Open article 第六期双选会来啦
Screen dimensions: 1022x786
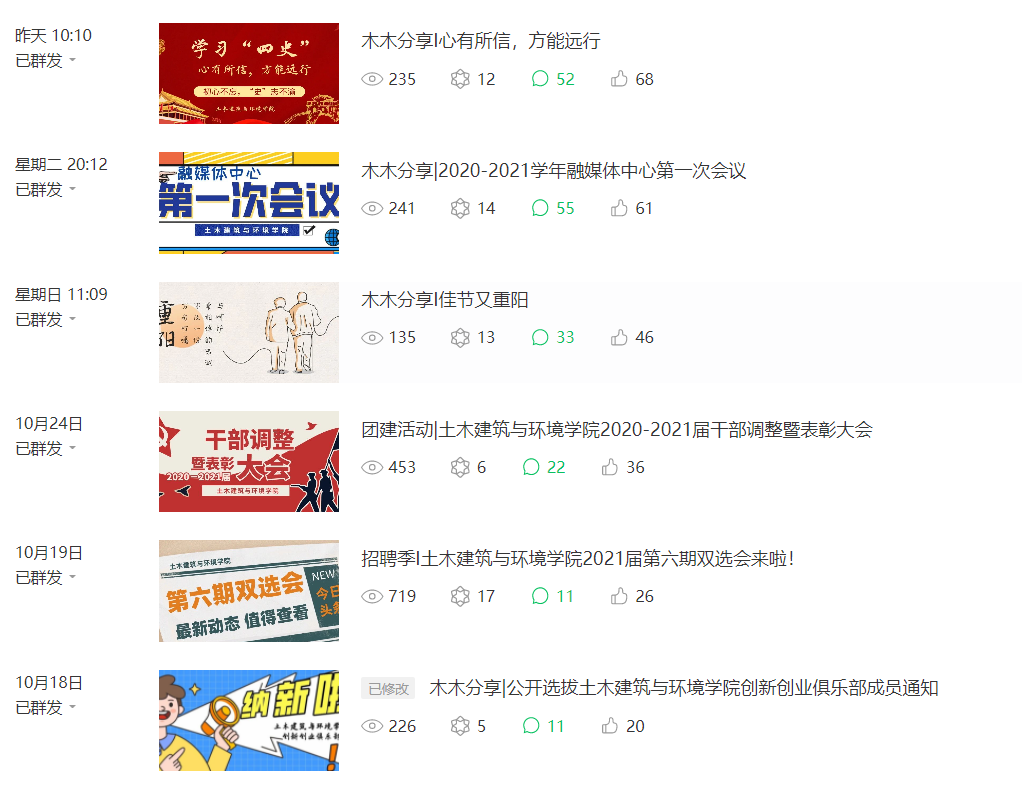tap(577, 559)
